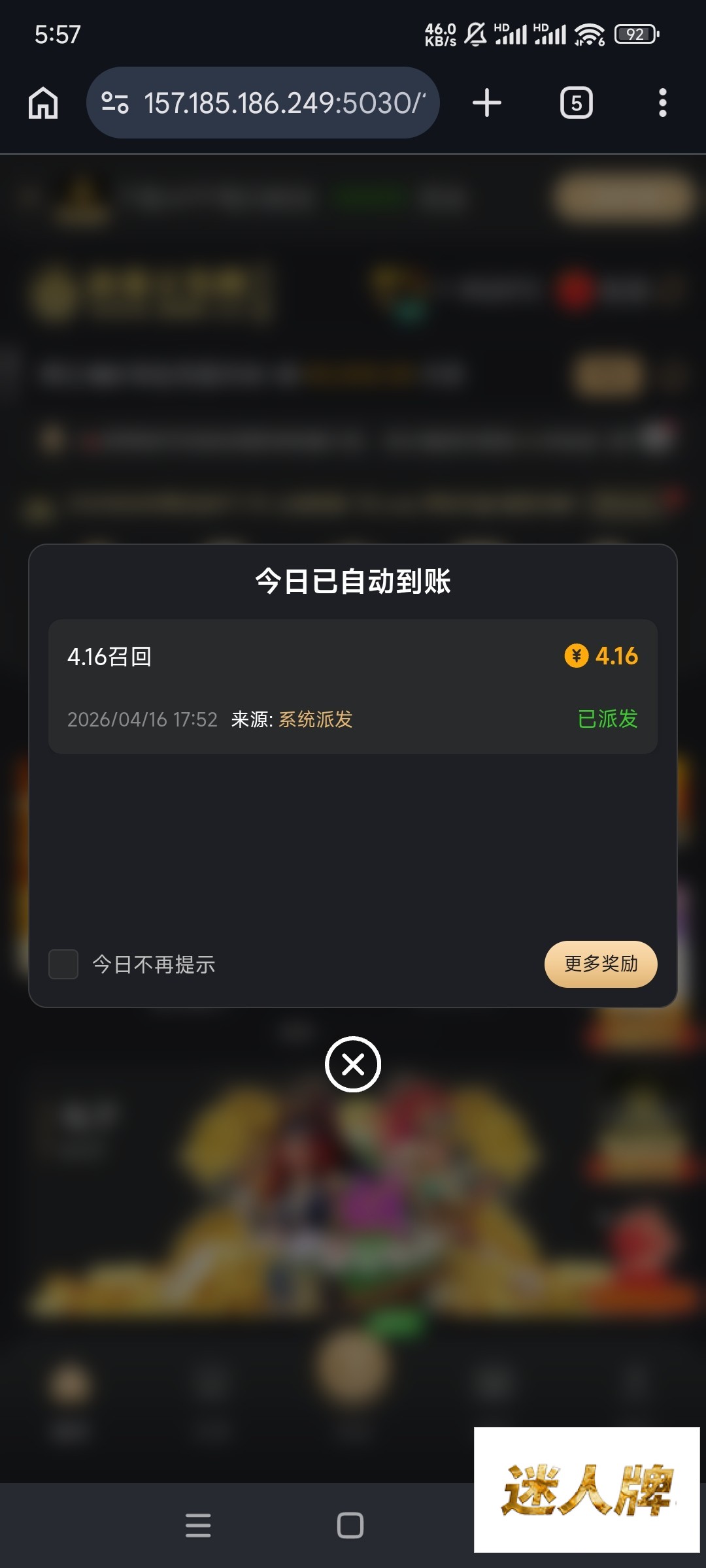Tap the system home button

click(350, 1526)
